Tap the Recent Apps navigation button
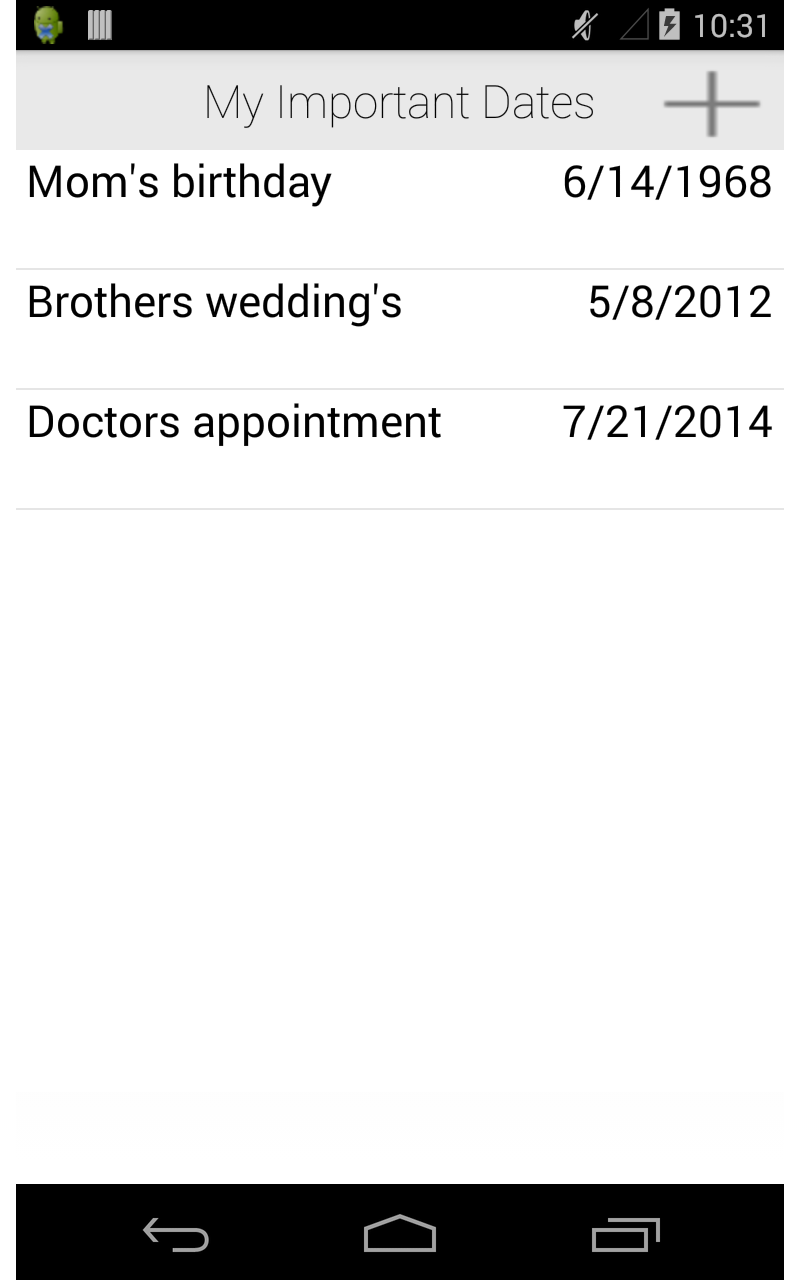 tap(624, 1232)
